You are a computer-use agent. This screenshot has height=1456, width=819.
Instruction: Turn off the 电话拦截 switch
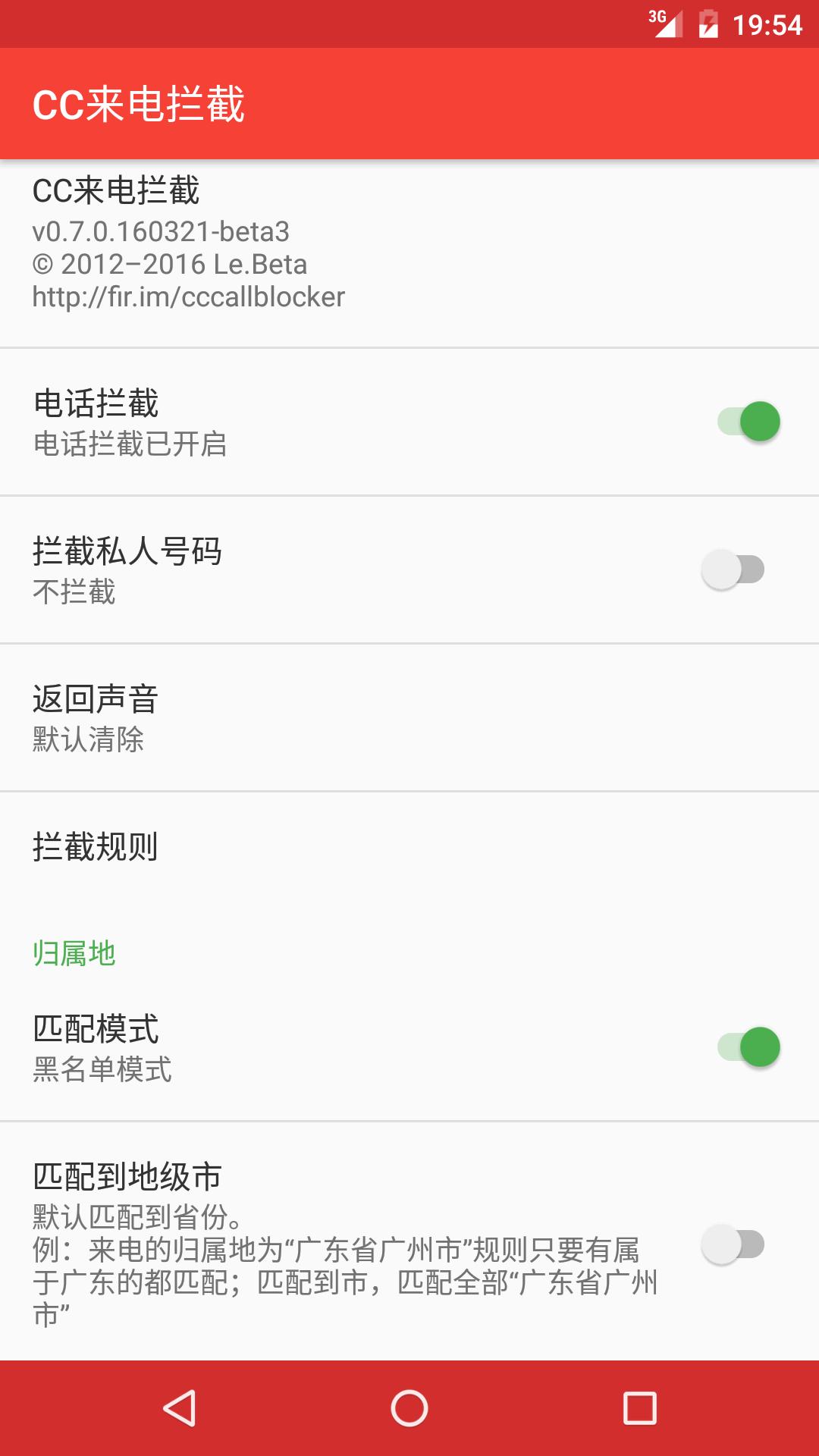click(748, 422)
